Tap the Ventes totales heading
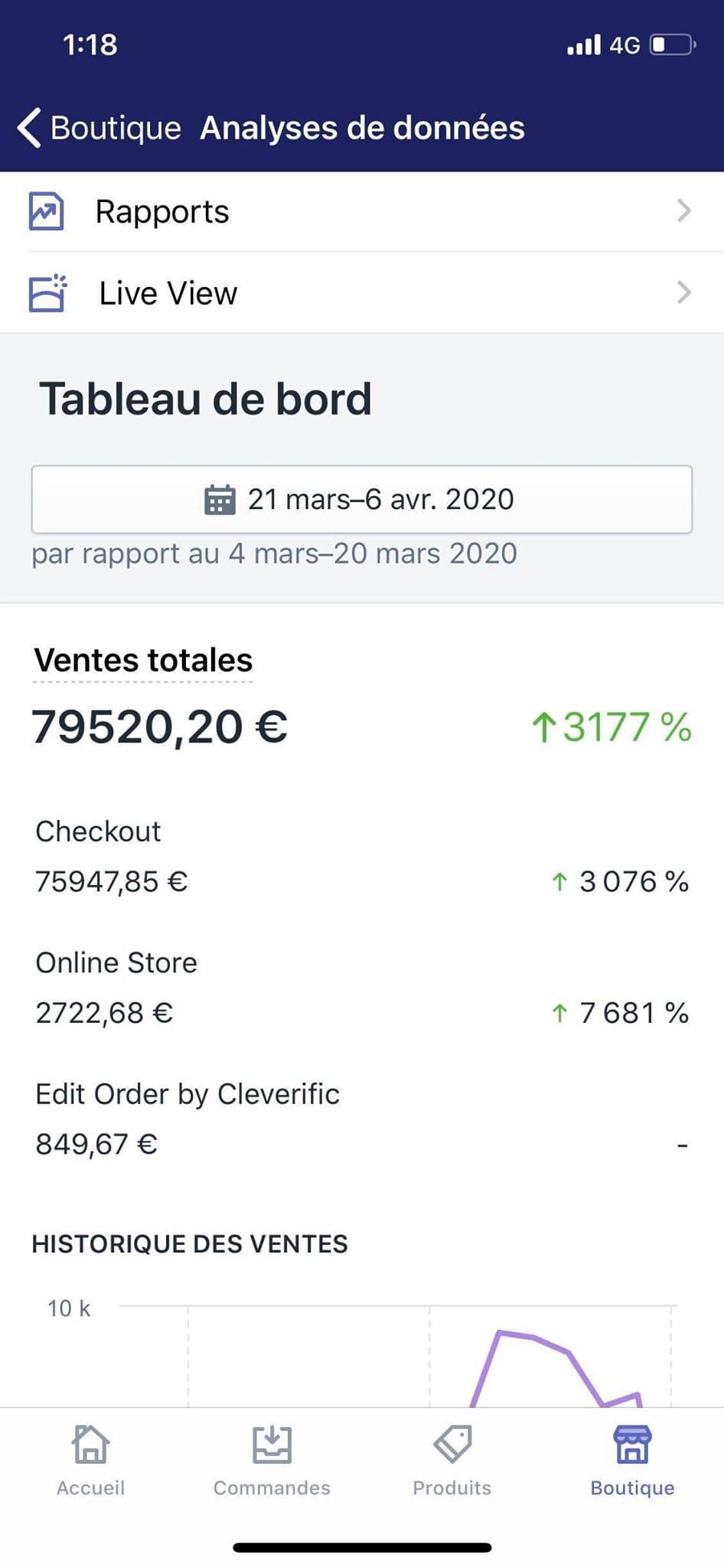This screenshot has height=1568, width=724. [x=143, y=660]
